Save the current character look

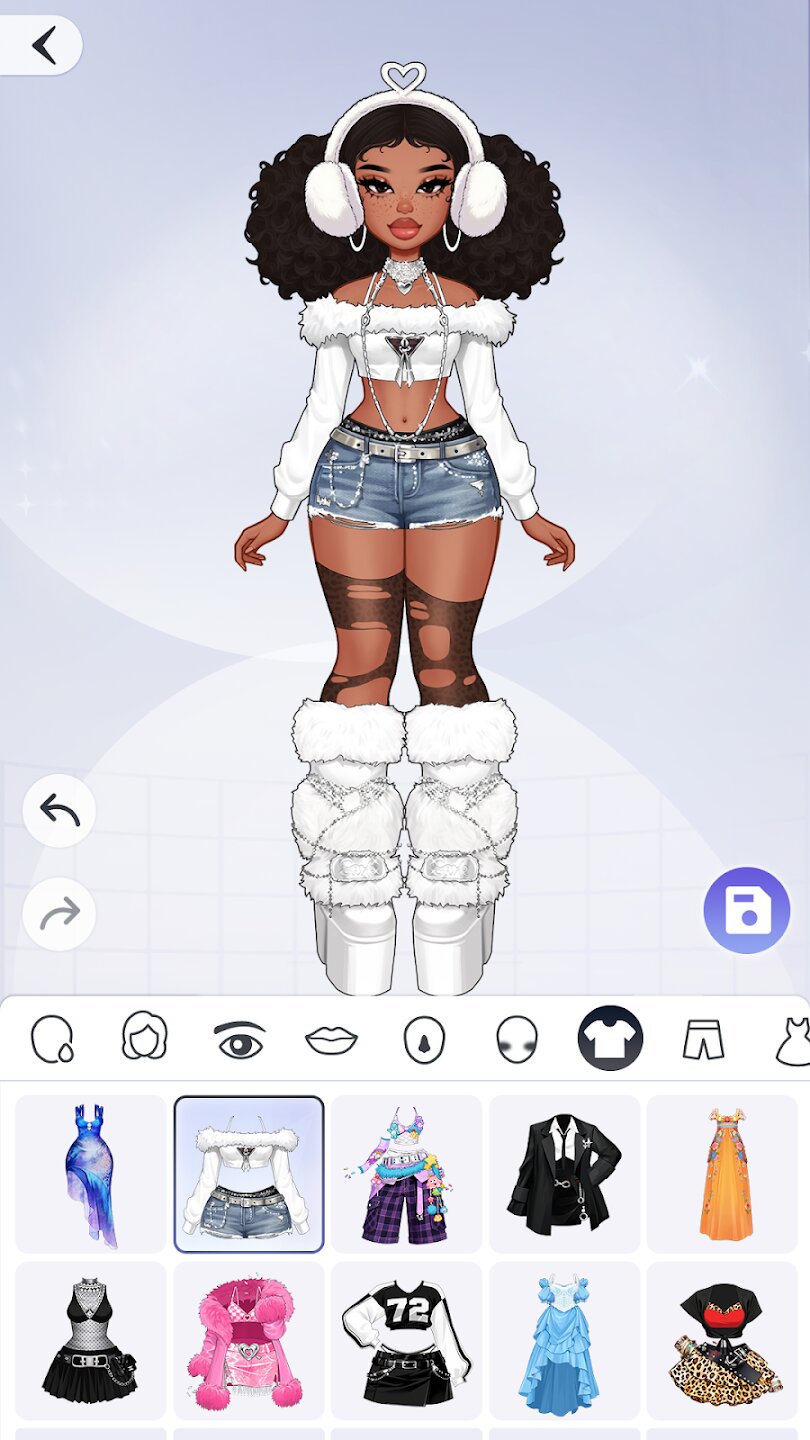click(x=746, y=910)
